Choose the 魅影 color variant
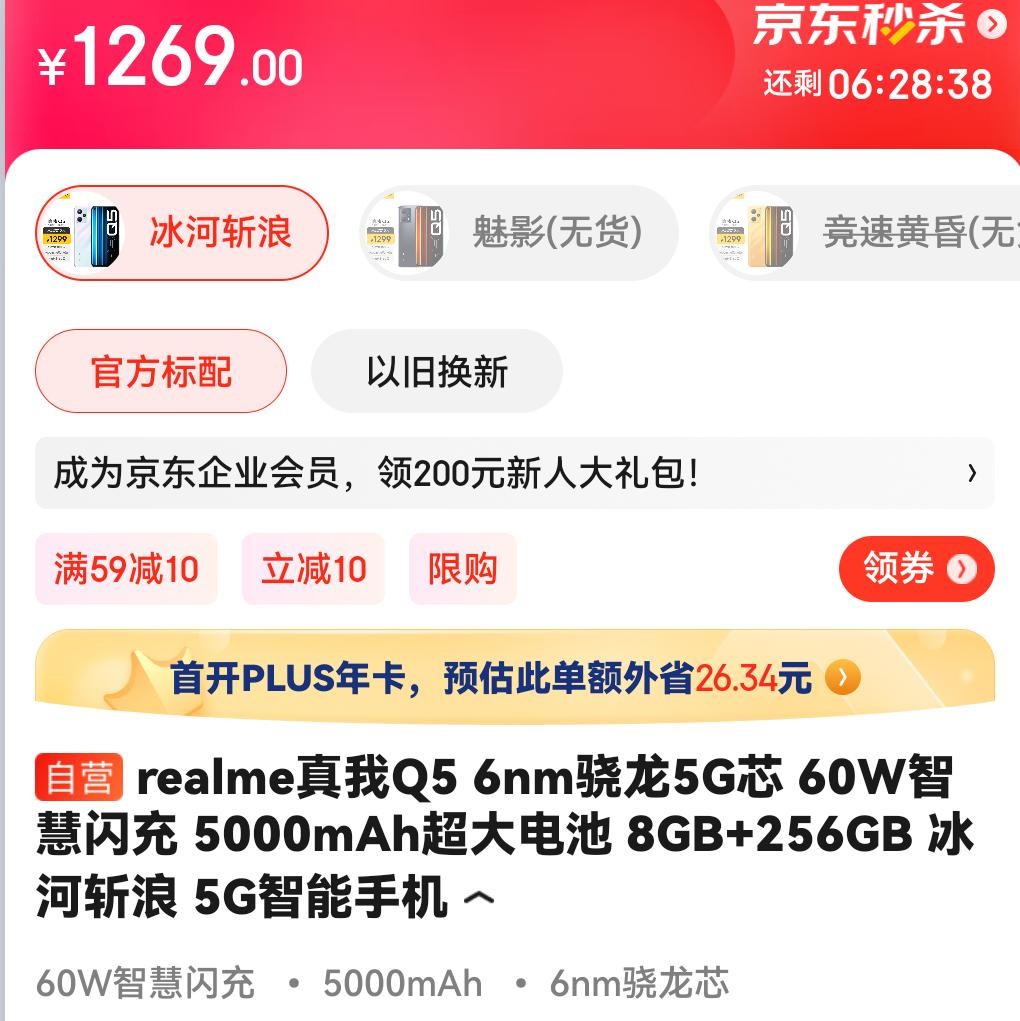1020x1021 pixels. tap(519, 233)
